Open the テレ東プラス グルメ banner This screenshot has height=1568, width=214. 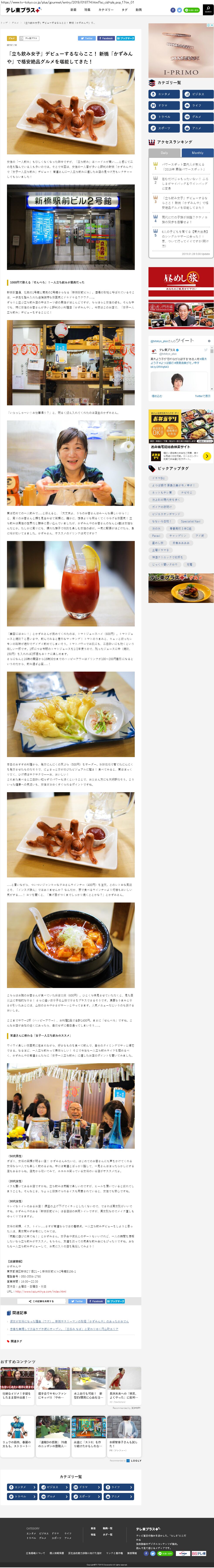coord(180,587)
